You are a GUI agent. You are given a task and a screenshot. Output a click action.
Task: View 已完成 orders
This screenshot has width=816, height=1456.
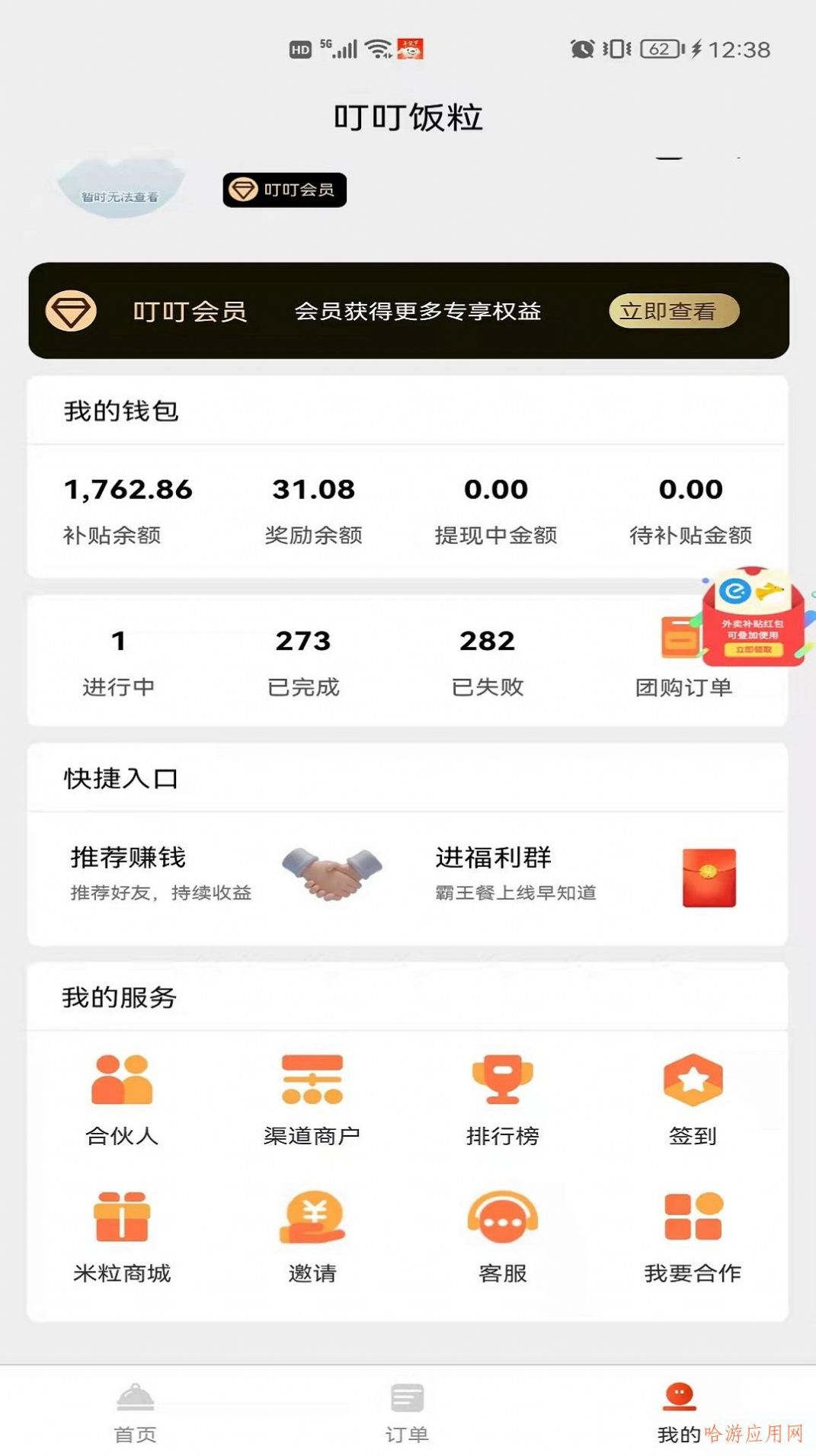[x=303, y=661]
